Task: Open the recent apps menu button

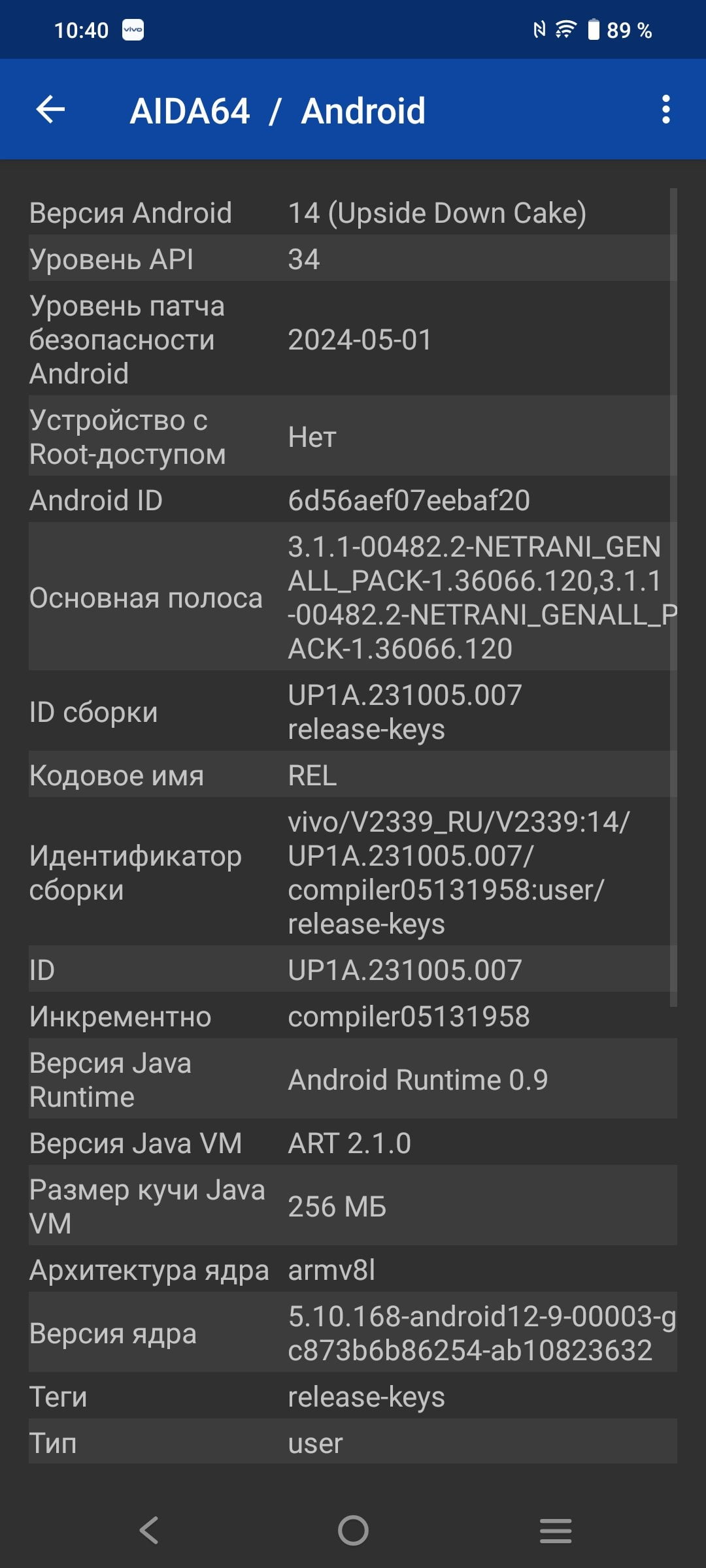Action: tap(556, 1530)
